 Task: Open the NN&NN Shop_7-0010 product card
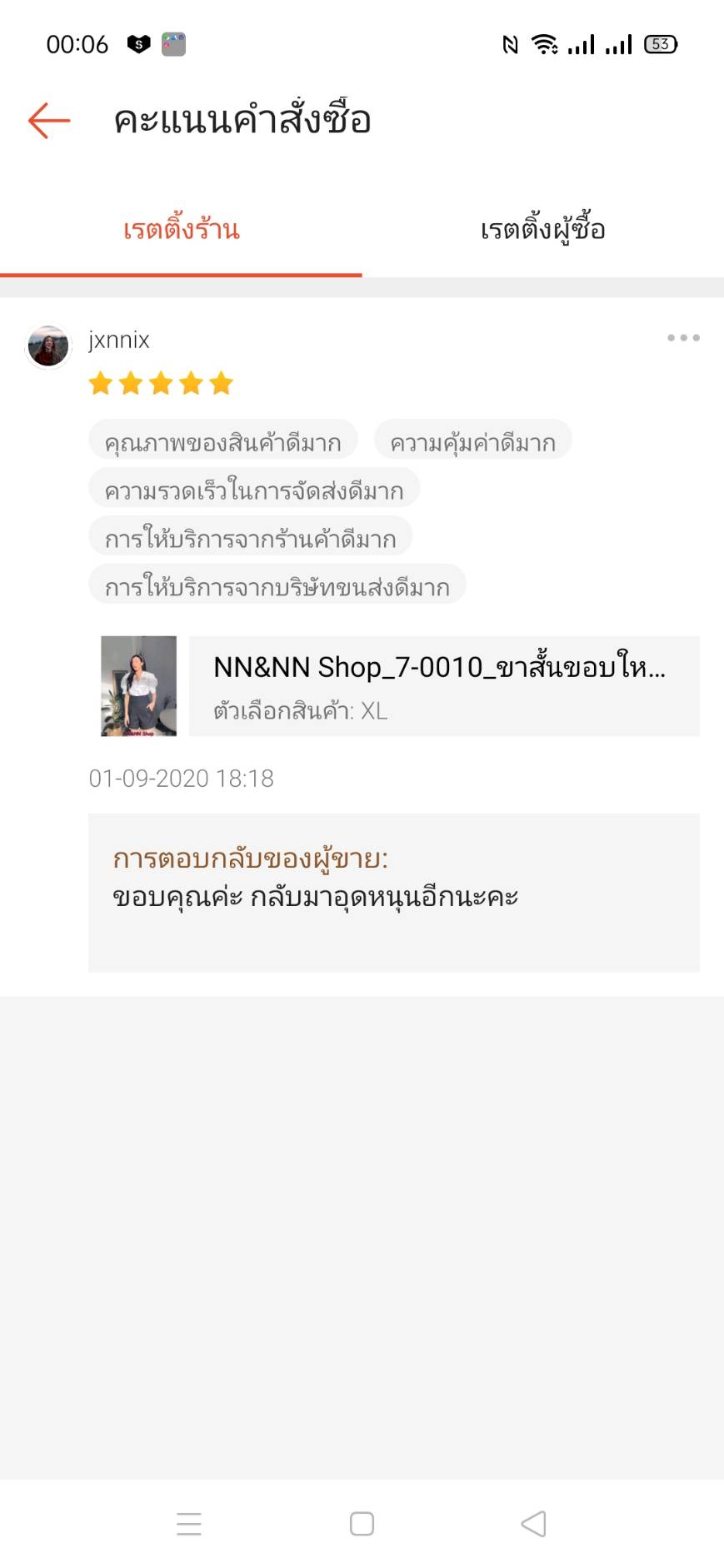[400, 686]
